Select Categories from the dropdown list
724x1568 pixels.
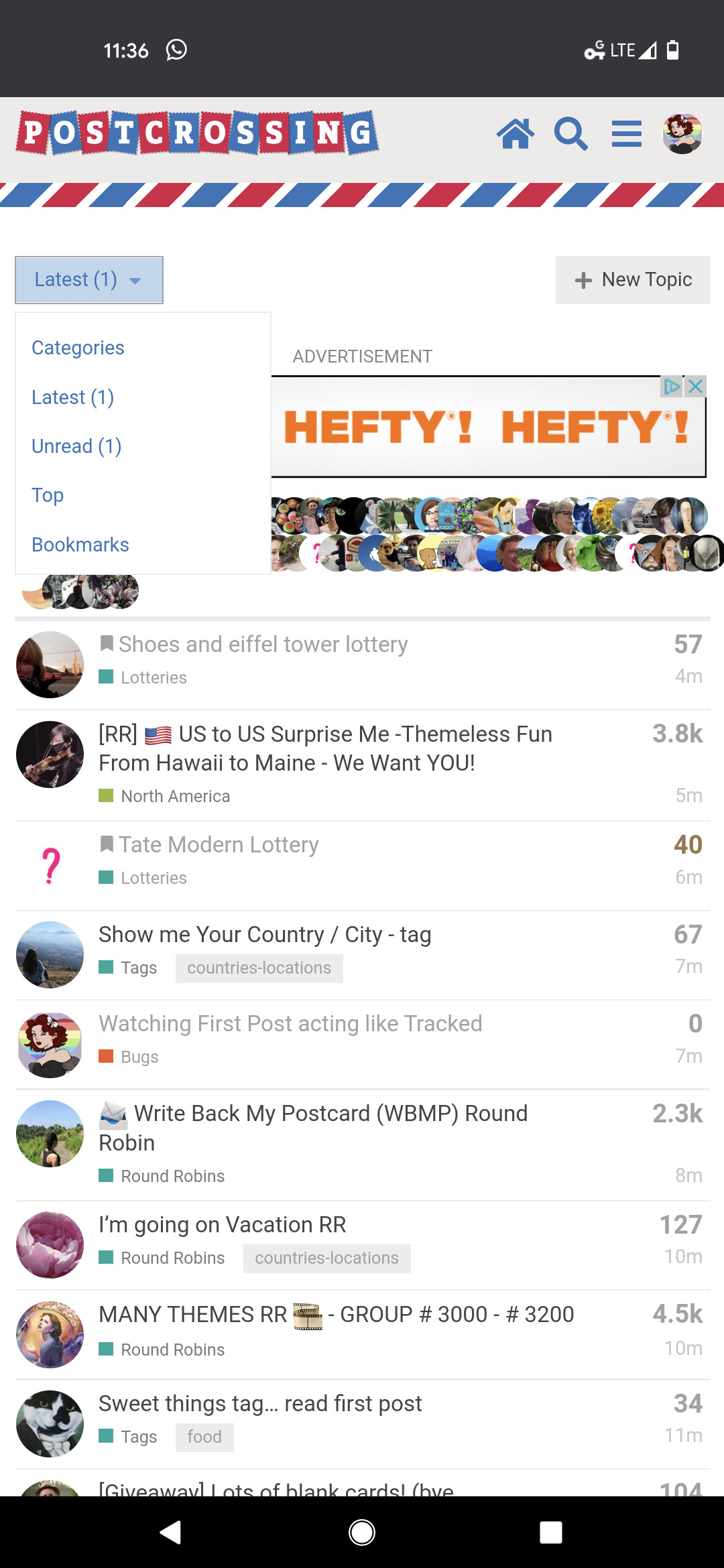pyautogui.click(x=78, y=348)
